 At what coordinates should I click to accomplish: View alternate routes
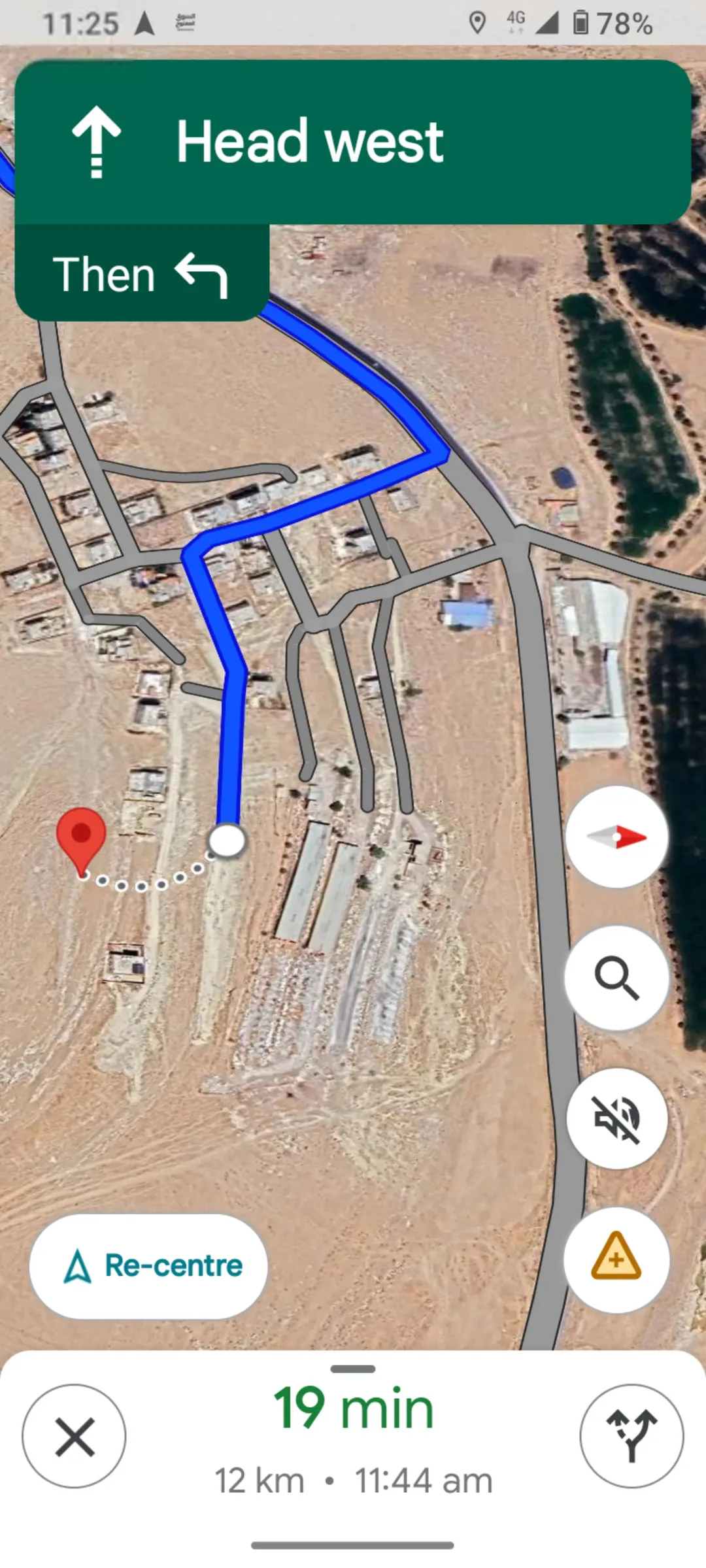click(631, 1436)
